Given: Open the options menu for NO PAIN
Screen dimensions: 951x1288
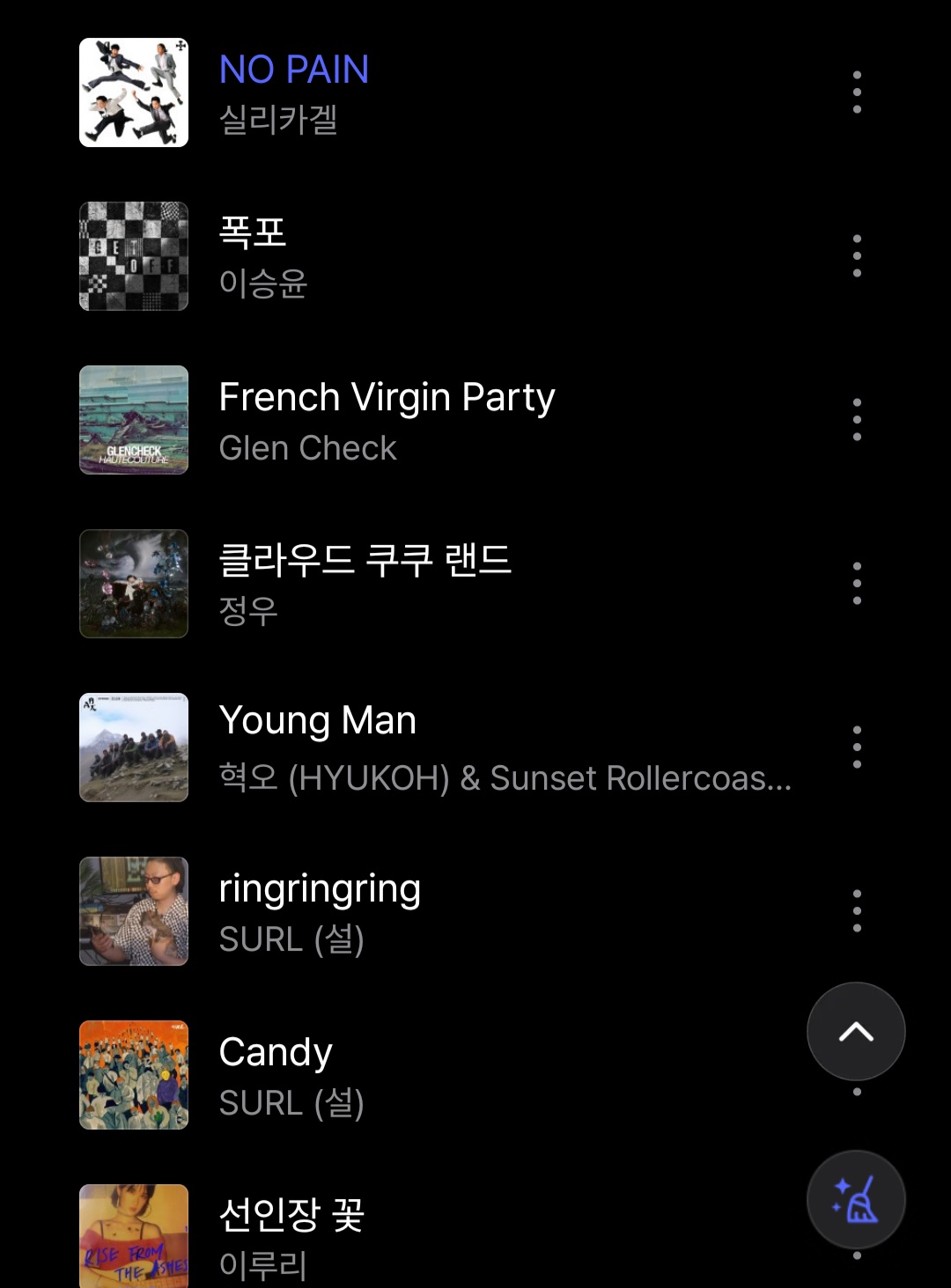Looking at the screenshot, I should coord(856,92).
